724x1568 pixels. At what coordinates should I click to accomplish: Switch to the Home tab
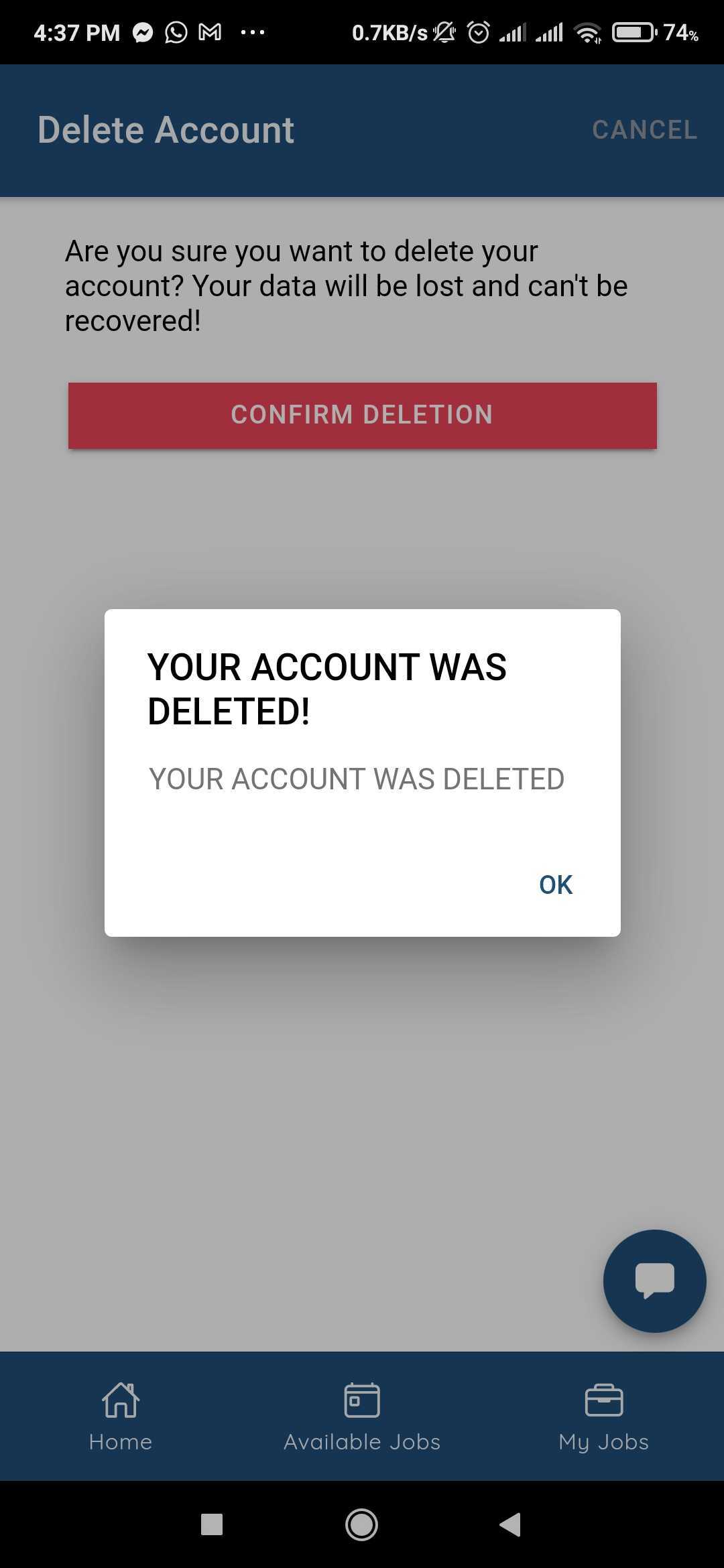[x=121, y=1417]
